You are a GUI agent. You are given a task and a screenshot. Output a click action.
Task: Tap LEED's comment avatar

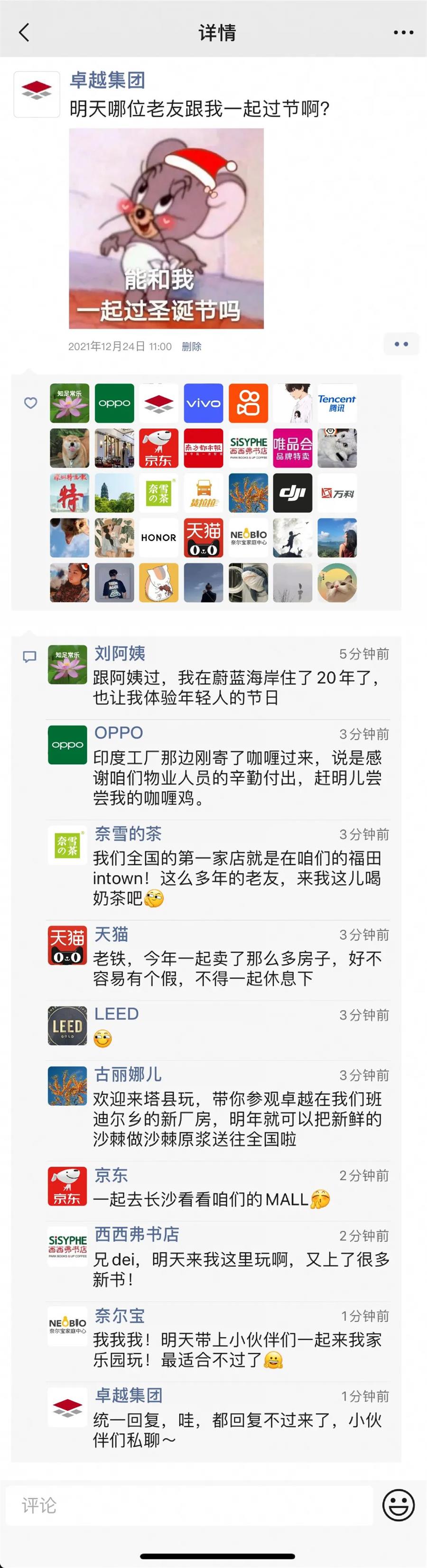[68, 1026]
